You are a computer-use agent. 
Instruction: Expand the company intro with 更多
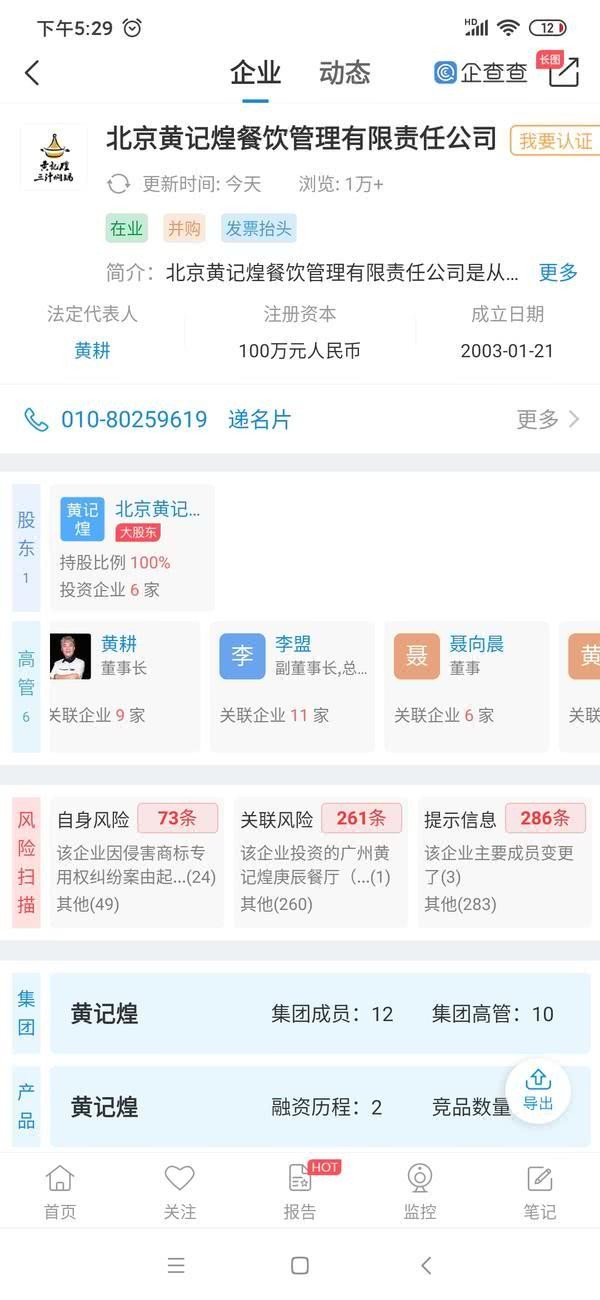(558, 272)
